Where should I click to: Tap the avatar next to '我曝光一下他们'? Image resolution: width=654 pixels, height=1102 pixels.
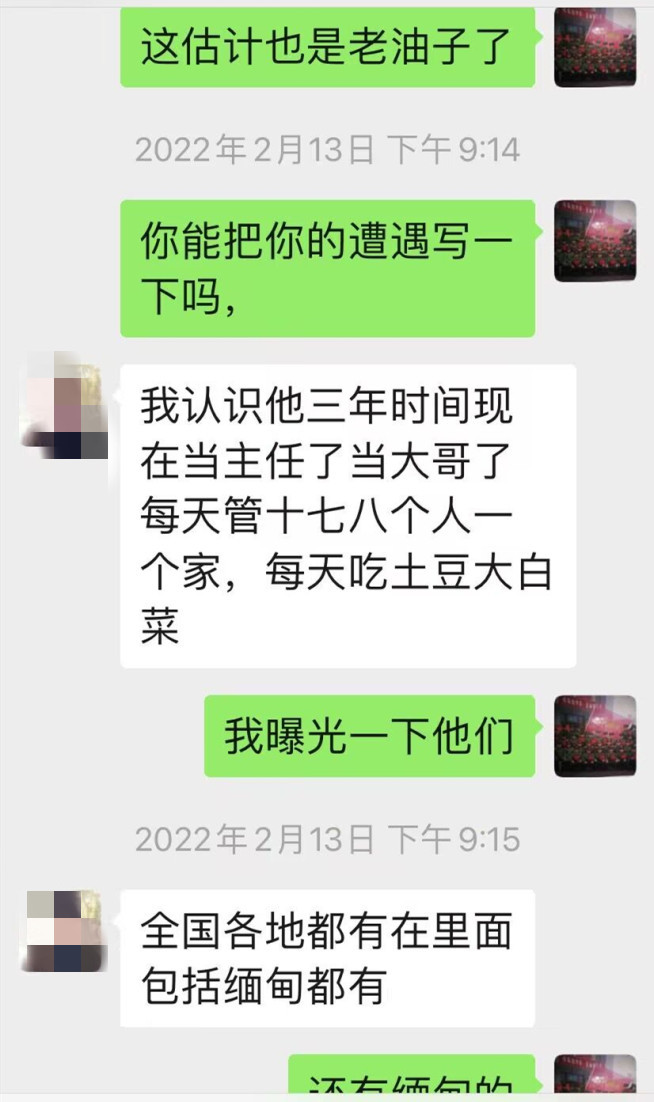click(x=595, y=735)
